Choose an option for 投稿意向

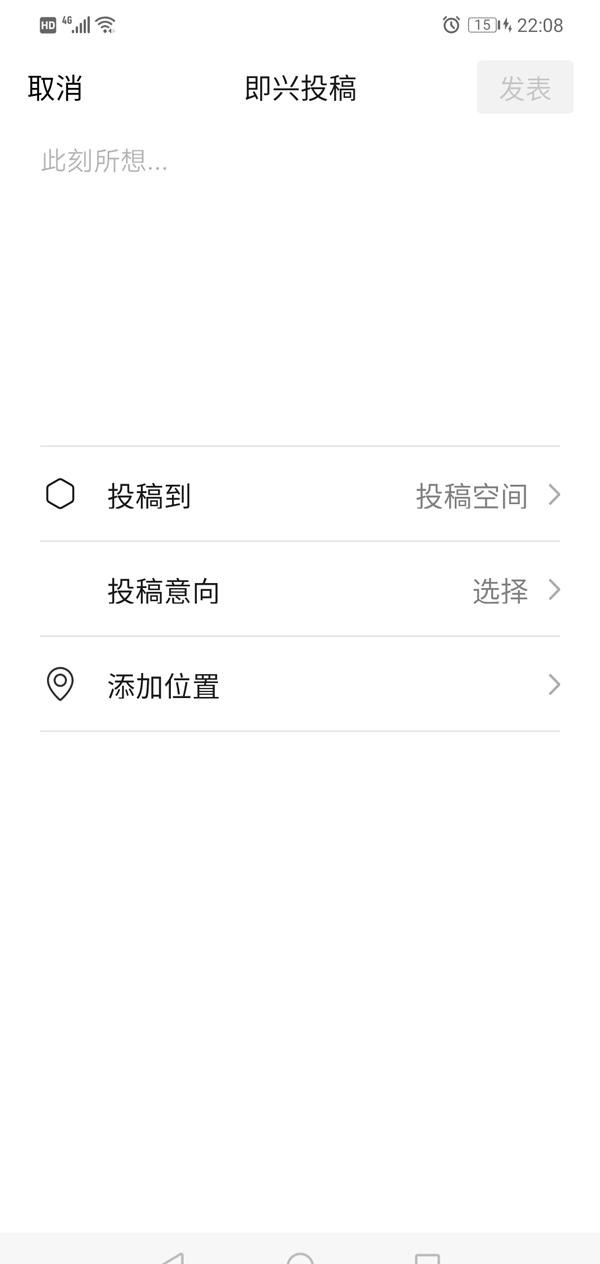[300, 590]
